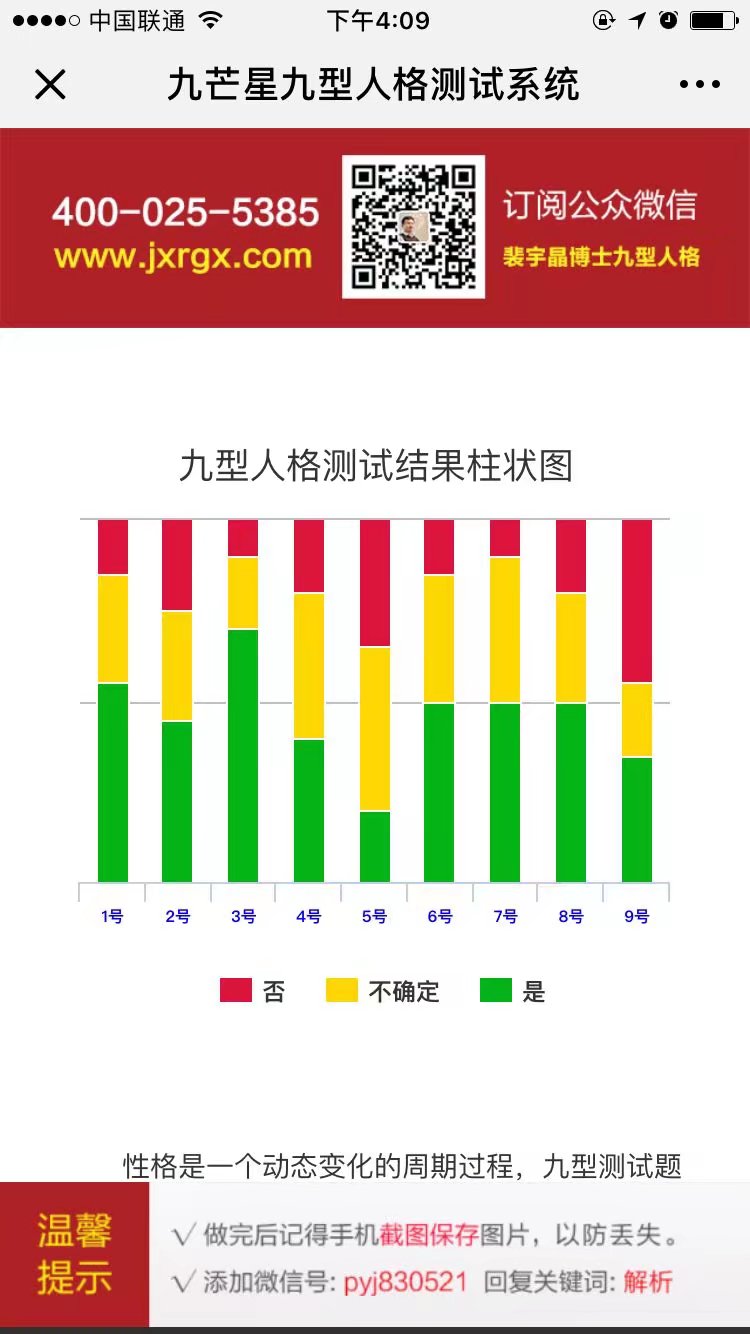The height and width of the screenshot is (1334, 750).
Task: Open the three-dot overflow menu
Action: coord(699,85)
